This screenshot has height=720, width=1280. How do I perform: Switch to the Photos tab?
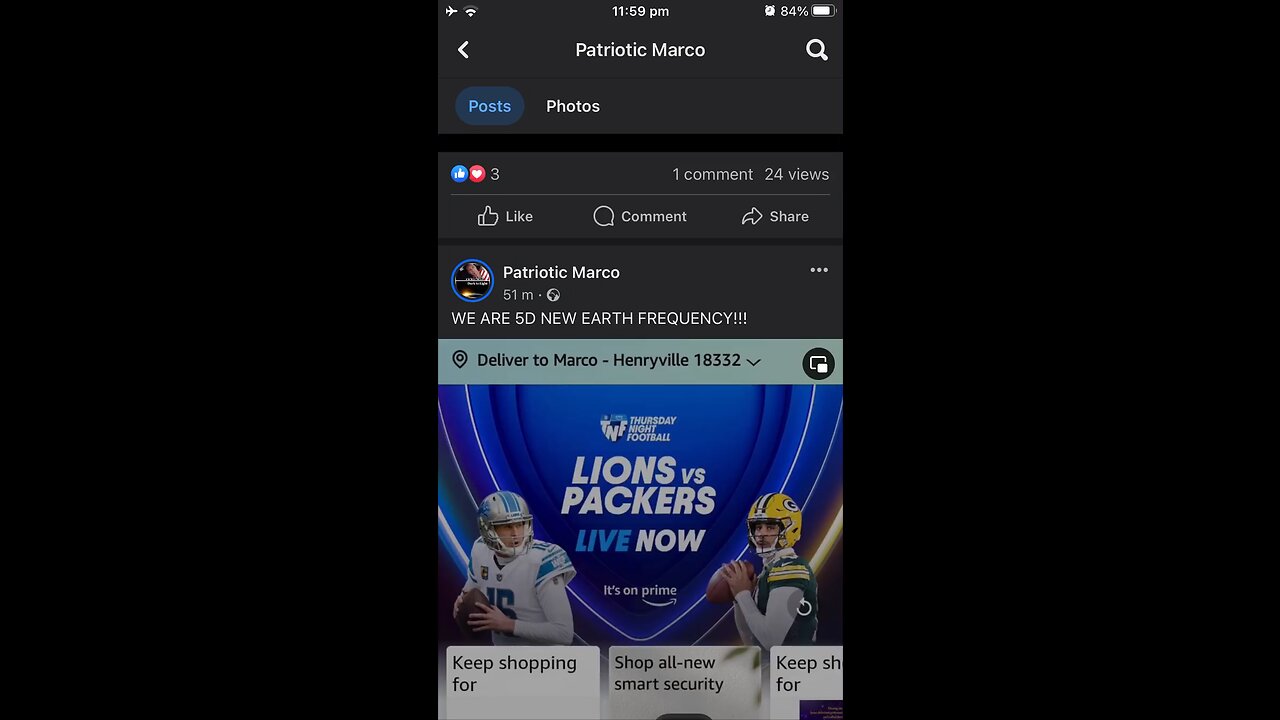pos(572,106)
